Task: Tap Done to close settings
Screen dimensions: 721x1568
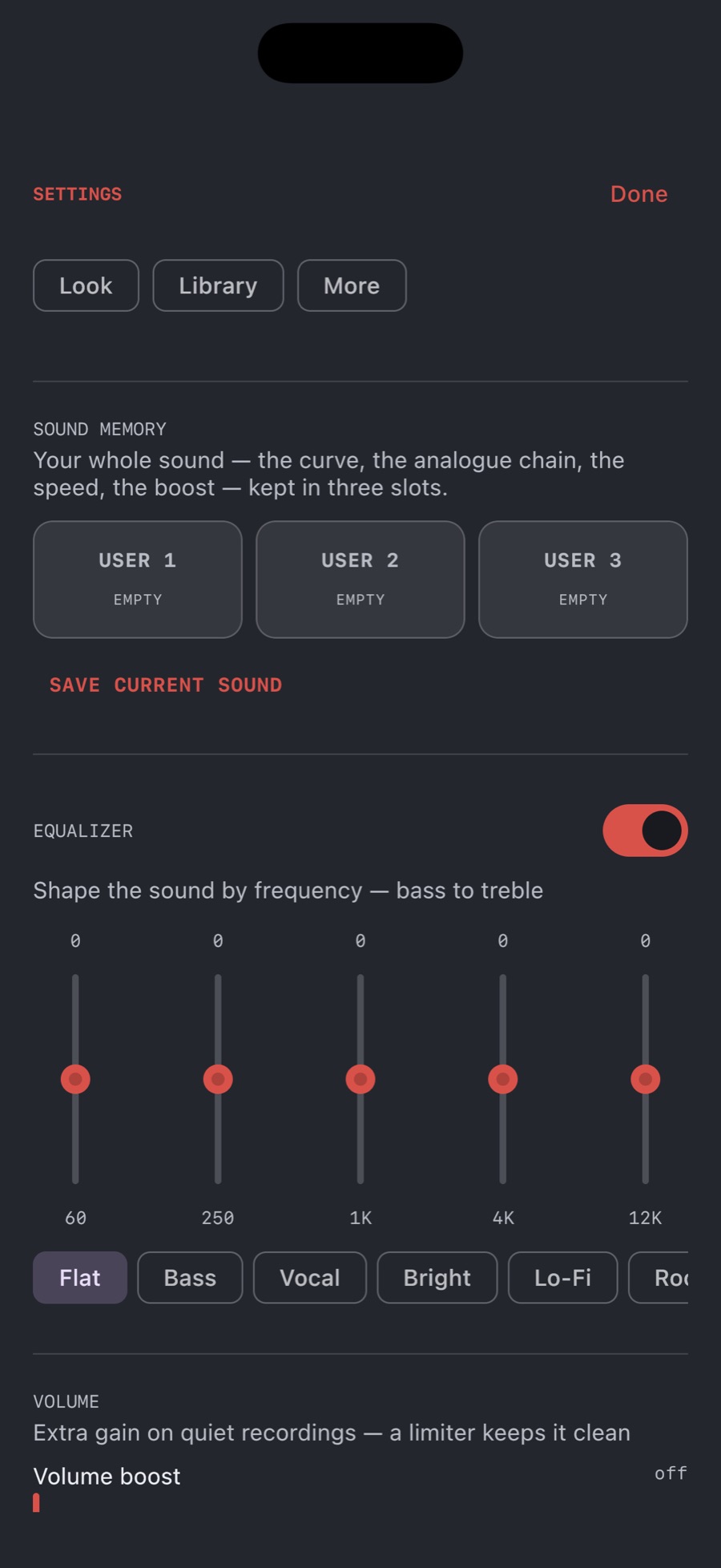Action: tap(638, 194)
